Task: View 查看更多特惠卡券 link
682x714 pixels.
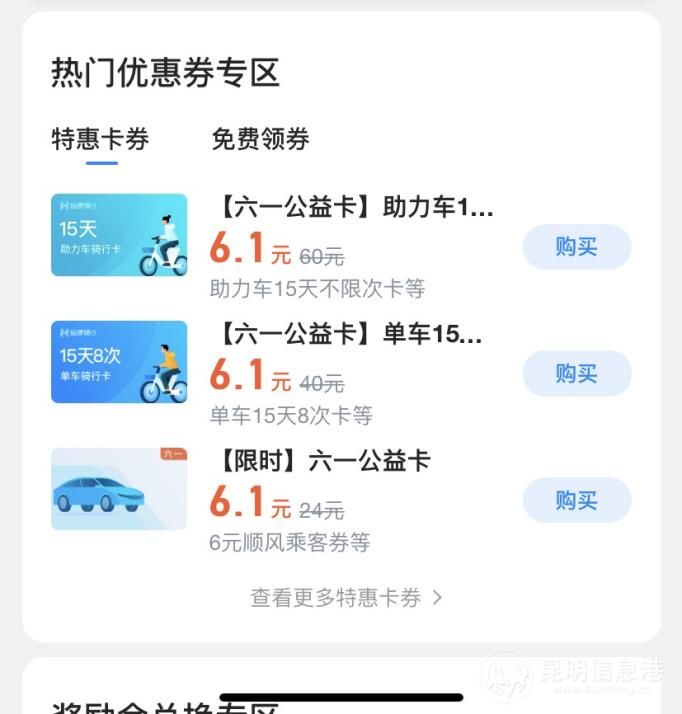Action: pos(346,598)
